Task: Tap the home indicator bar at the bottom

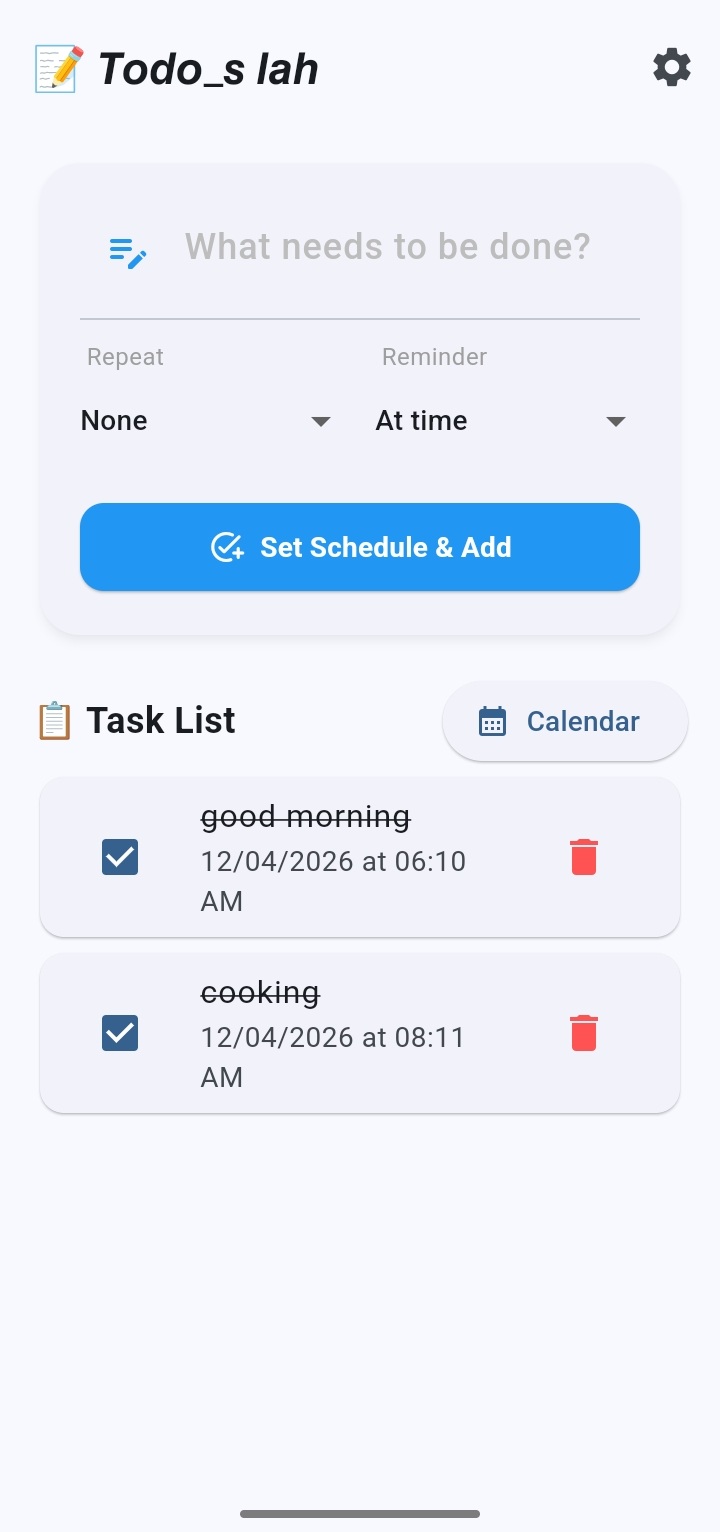Action: 360,1513
